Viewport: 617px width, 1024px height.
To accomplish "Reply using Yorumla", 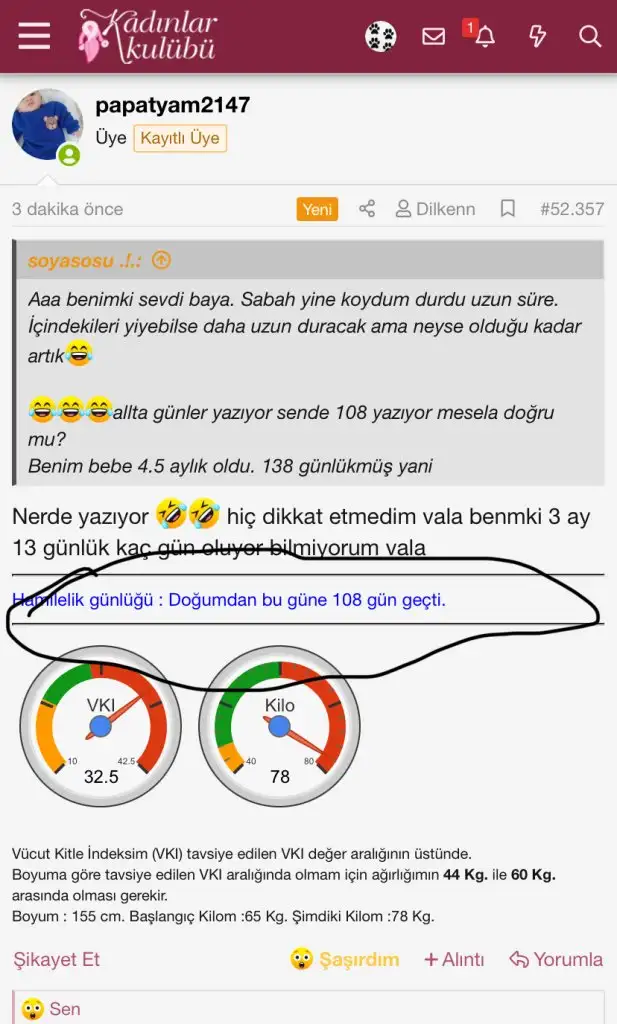I will click(556, 959).
